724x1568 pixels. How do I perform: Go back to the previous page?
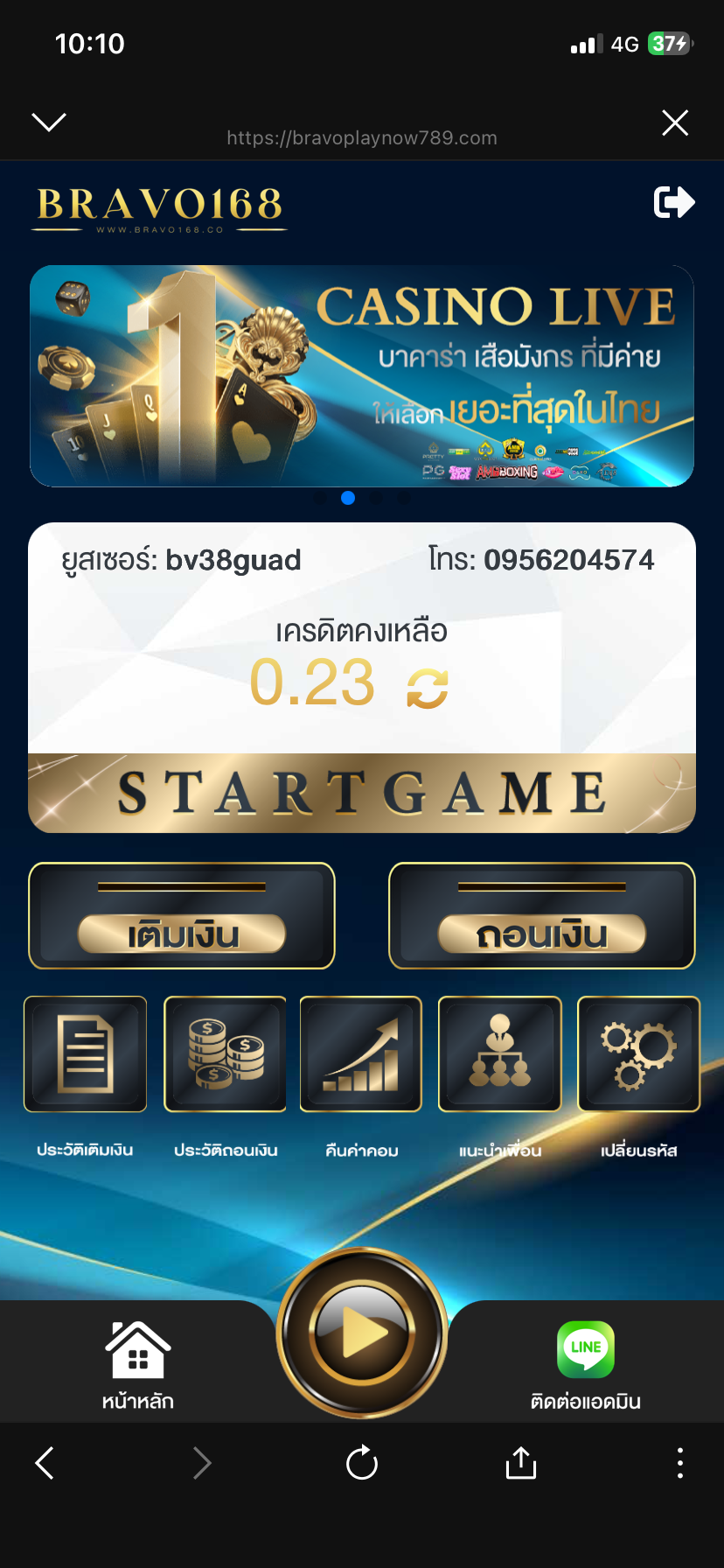(45, 1463)
